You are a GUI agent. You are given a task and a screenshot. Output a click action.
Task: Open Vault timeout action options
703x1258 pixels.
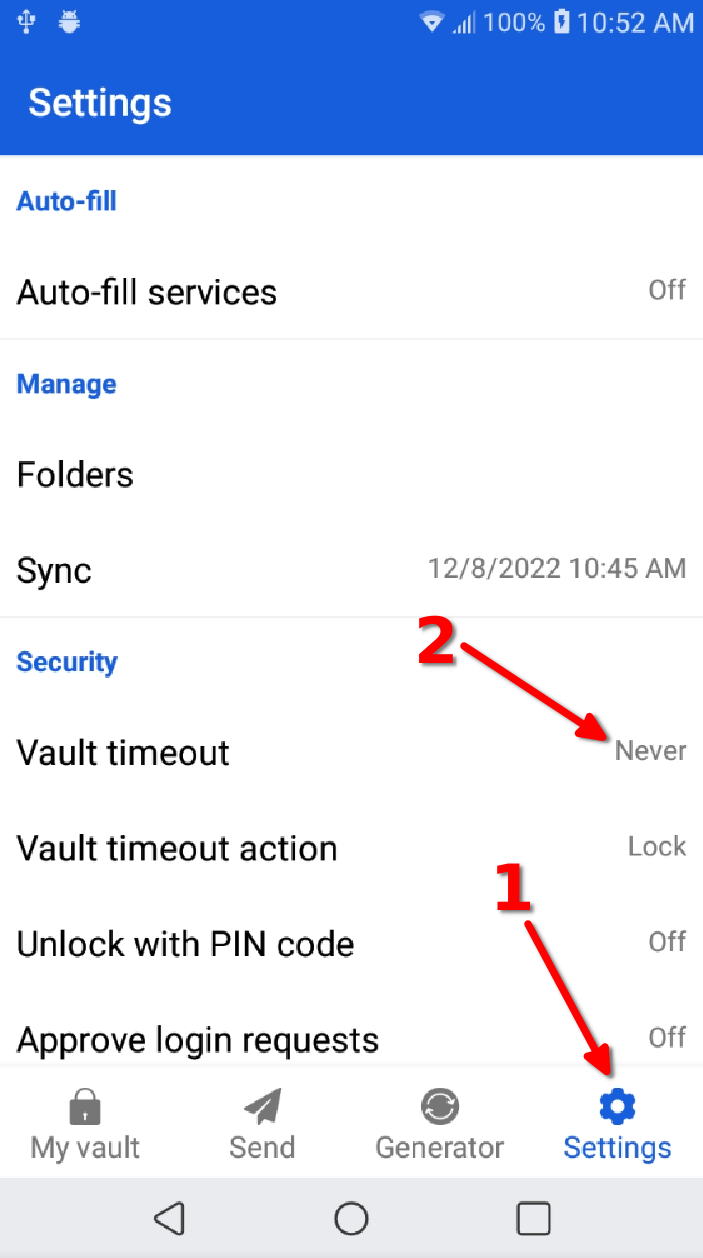[351, 848]
